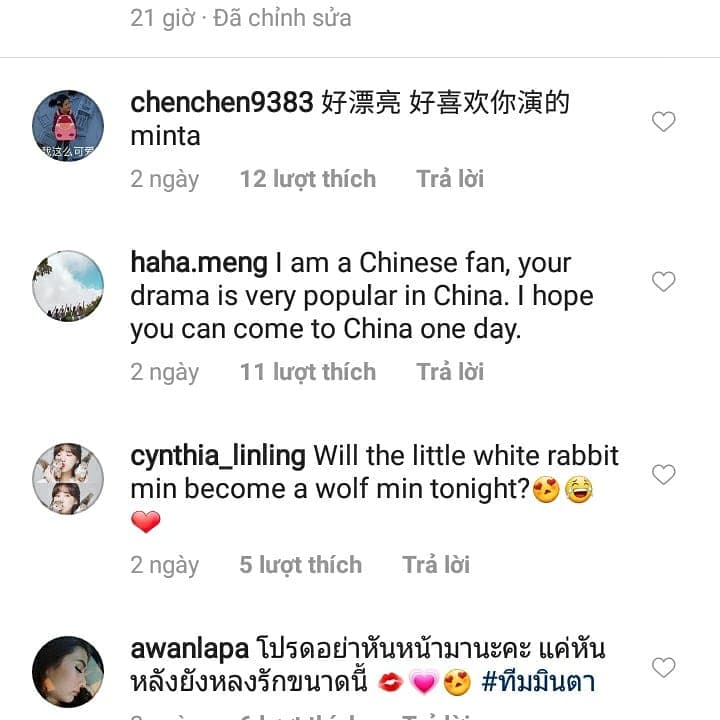Image resolution: width=720 pixels, height=720 pixels.
Task: Open cynthia_linling username link
Action: point(218,456)
